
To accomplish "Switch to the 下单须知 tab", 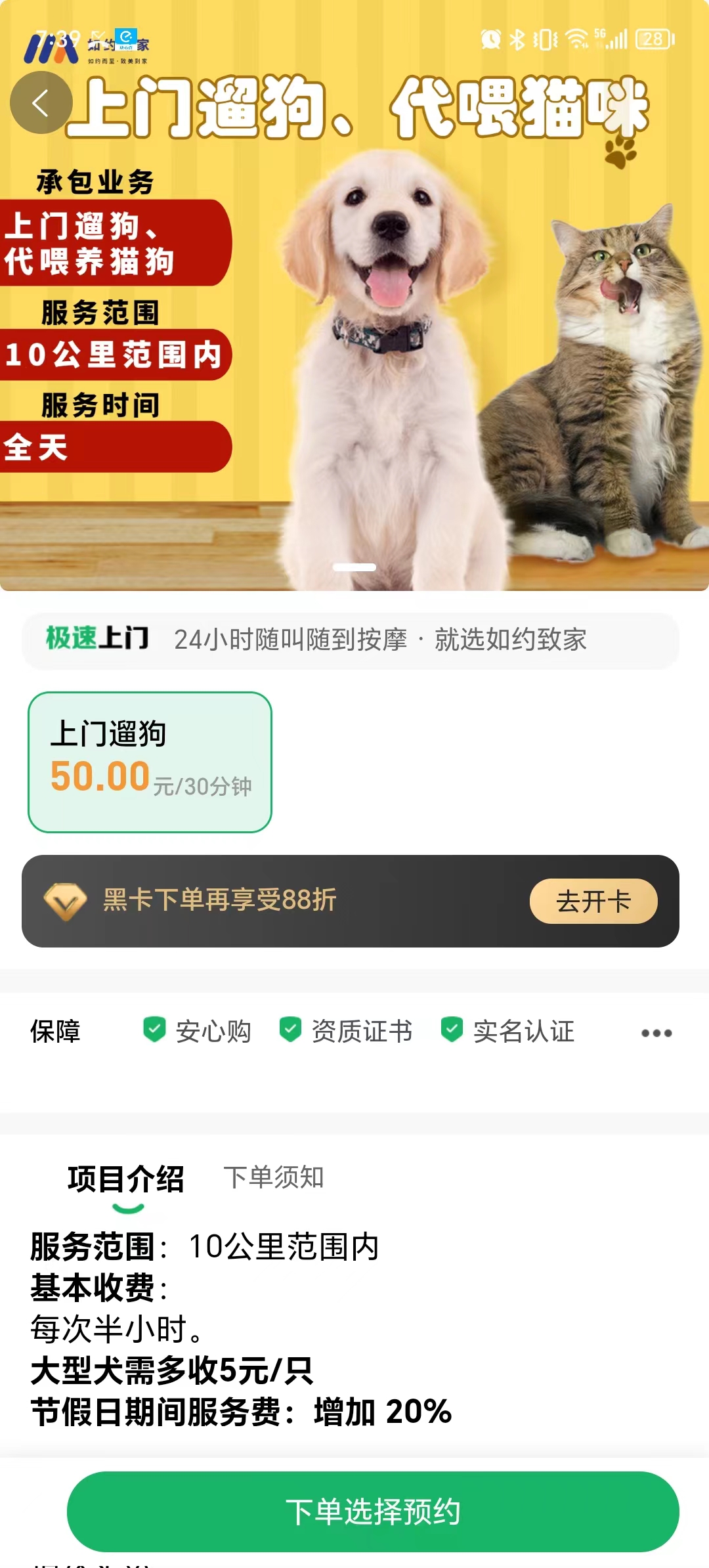I will 274,1177.
